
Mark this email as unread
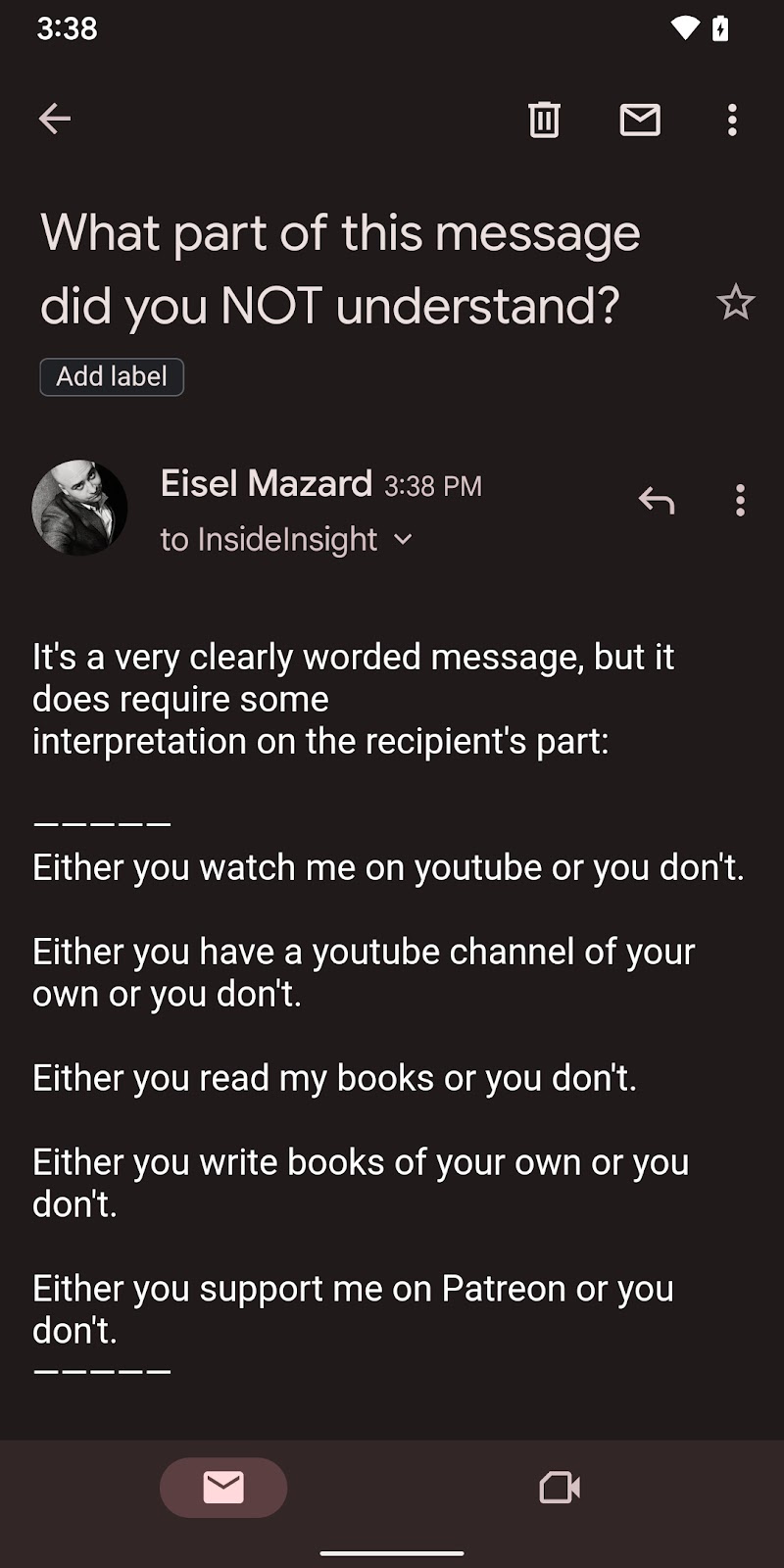(640, 120)
